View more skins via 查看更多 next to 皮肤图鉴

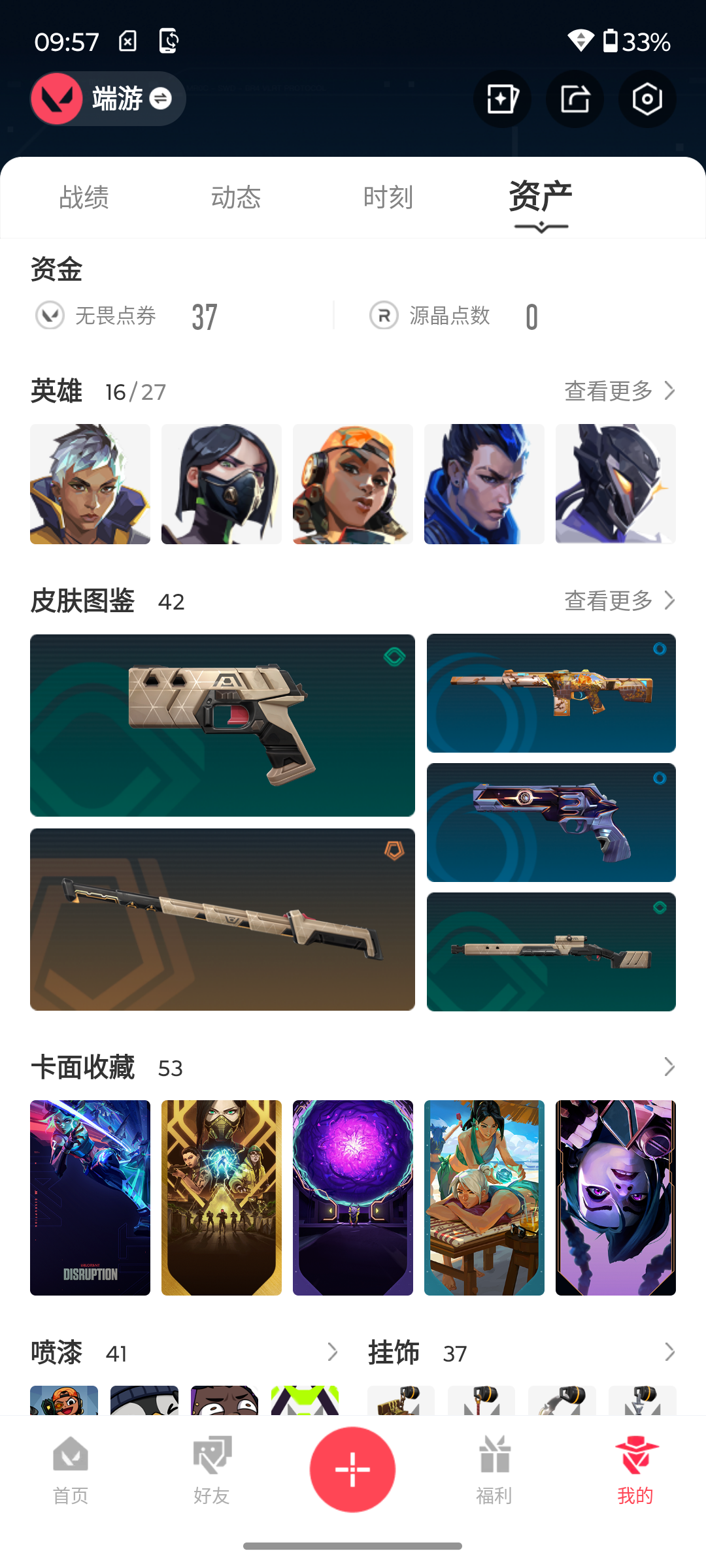click(x=620, y=600)
